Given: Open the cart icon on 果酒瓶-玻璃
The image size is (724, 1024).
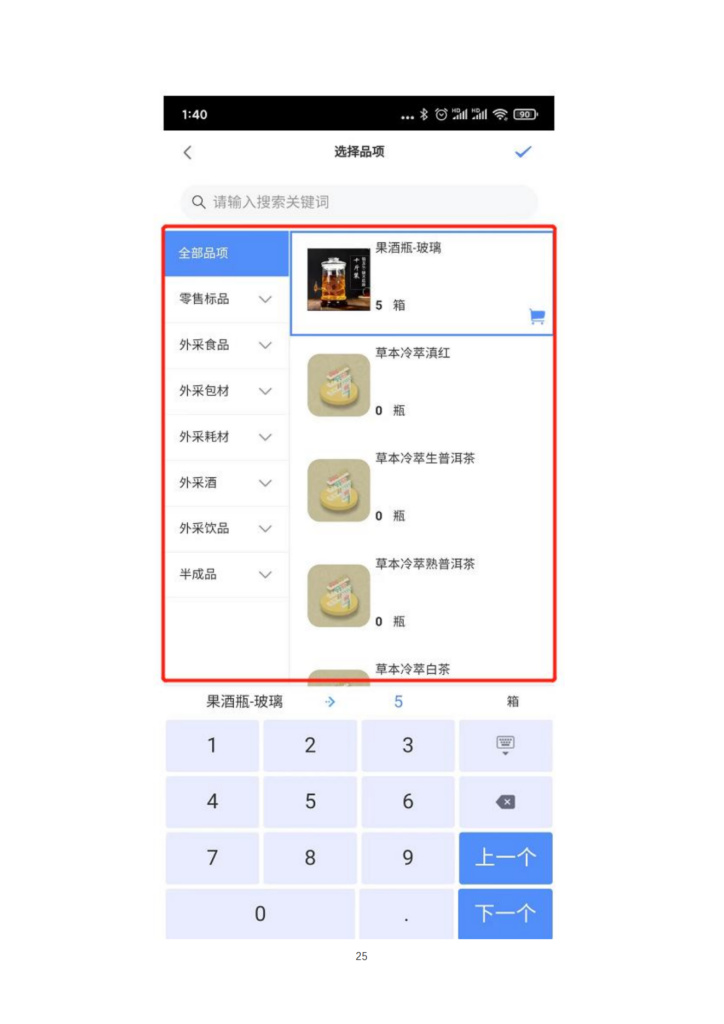Looking at the screenshot, I should click(536, 316).
